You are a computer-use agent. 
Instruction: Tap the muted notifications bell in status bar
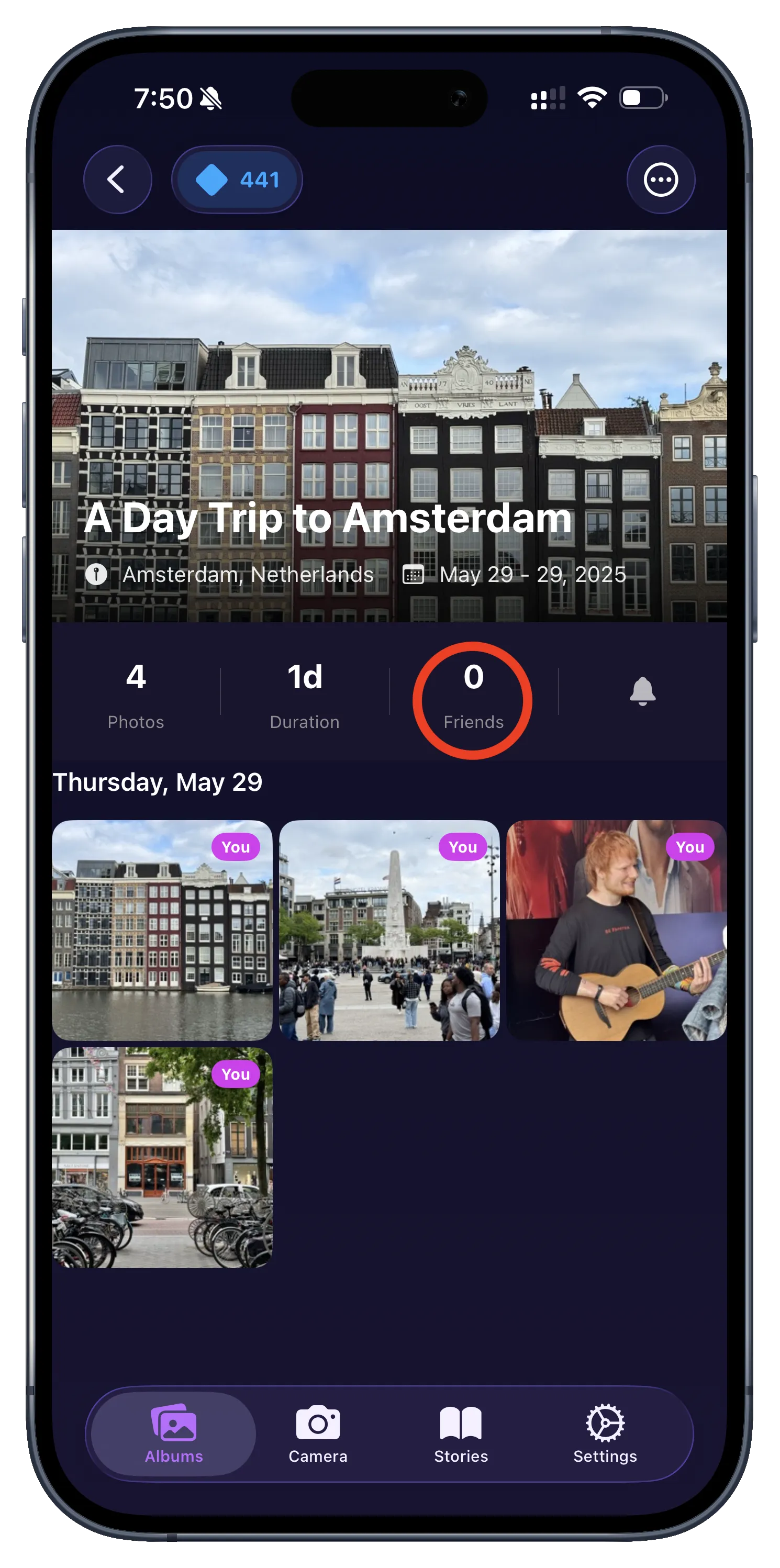tap(210, 98)
